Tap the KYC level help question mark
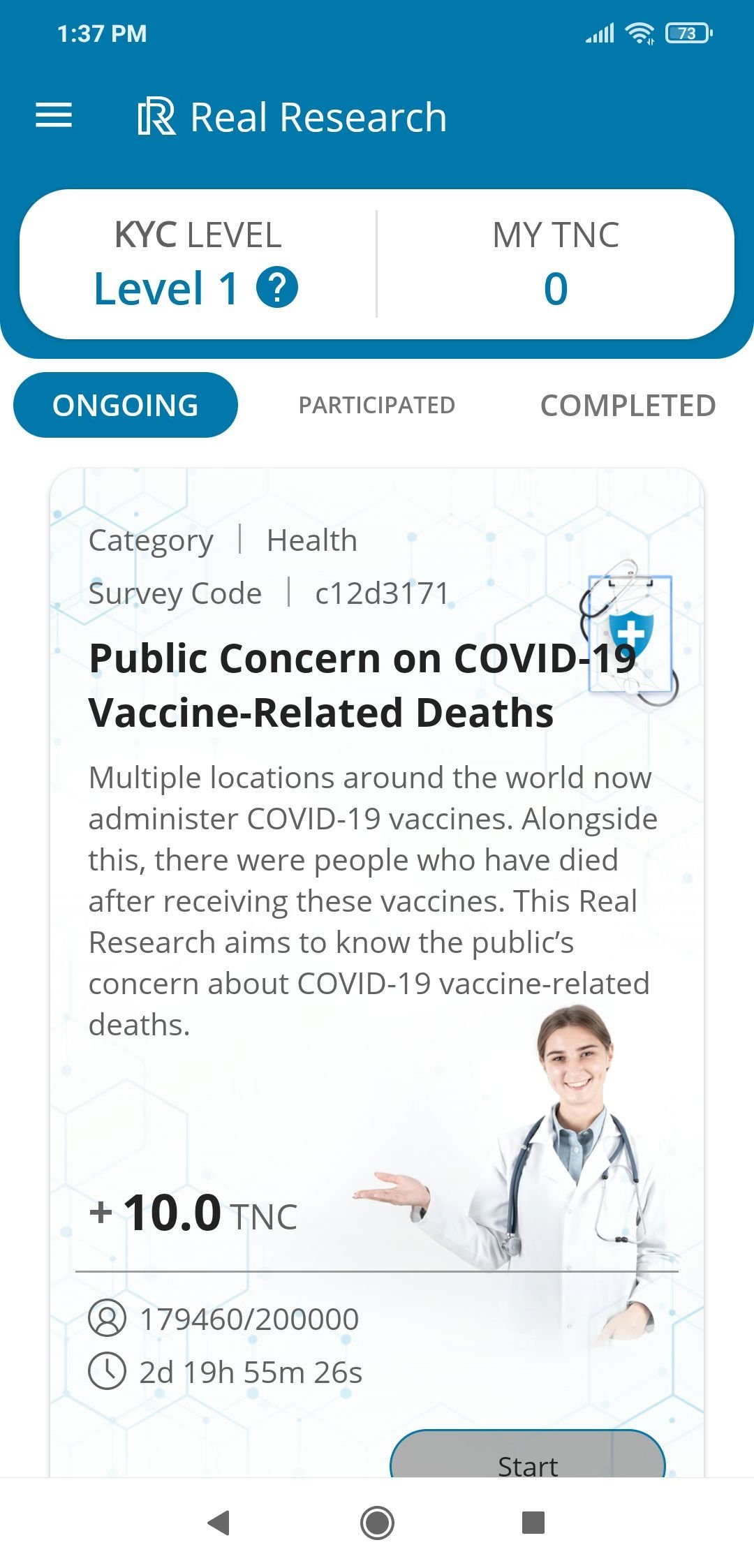This screenshot has height=1568, width=754. pyautogui.click(x=277, y=288)
